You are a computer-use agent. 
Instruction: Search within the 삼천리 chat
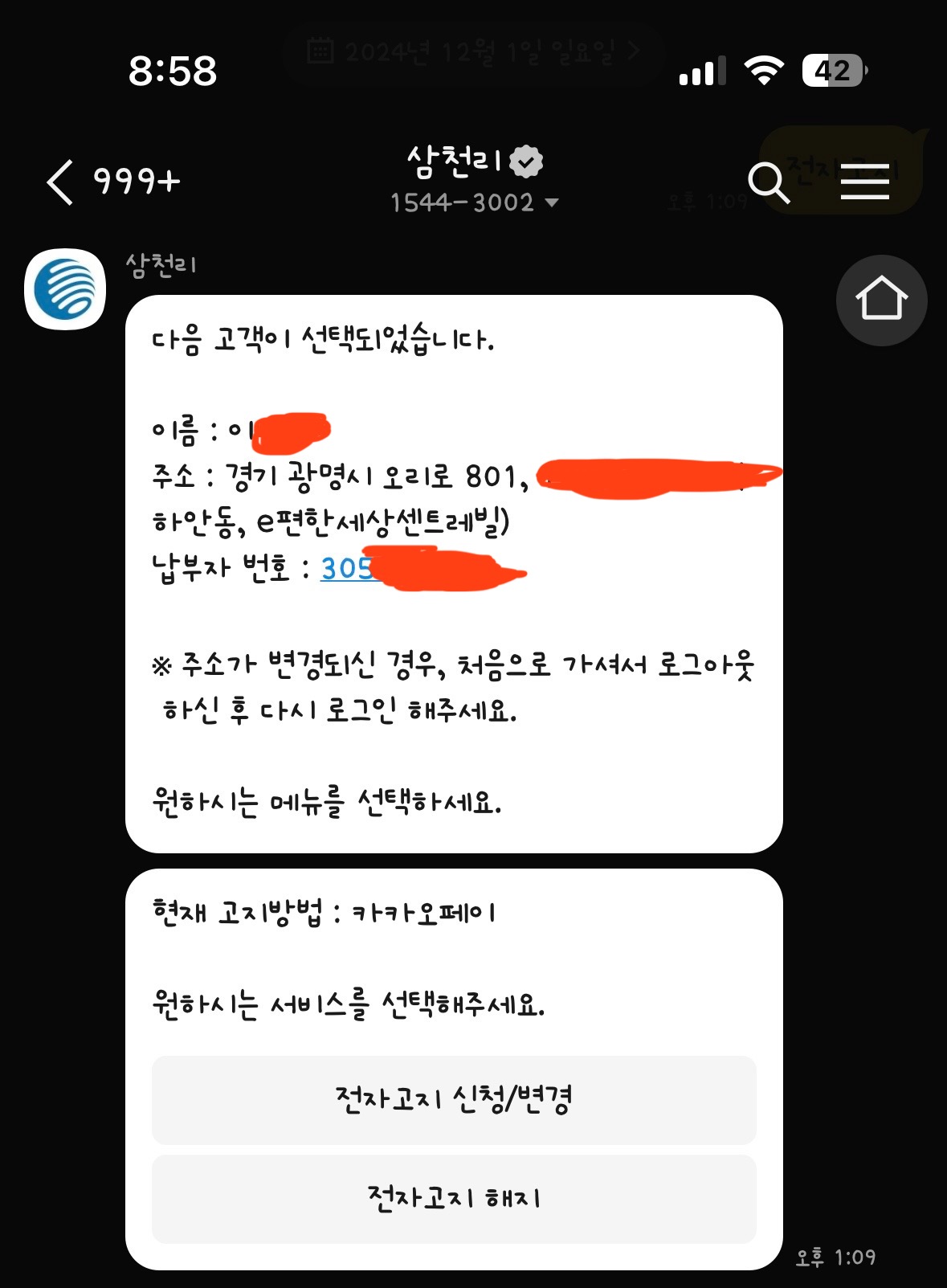[x=768, y=183]
